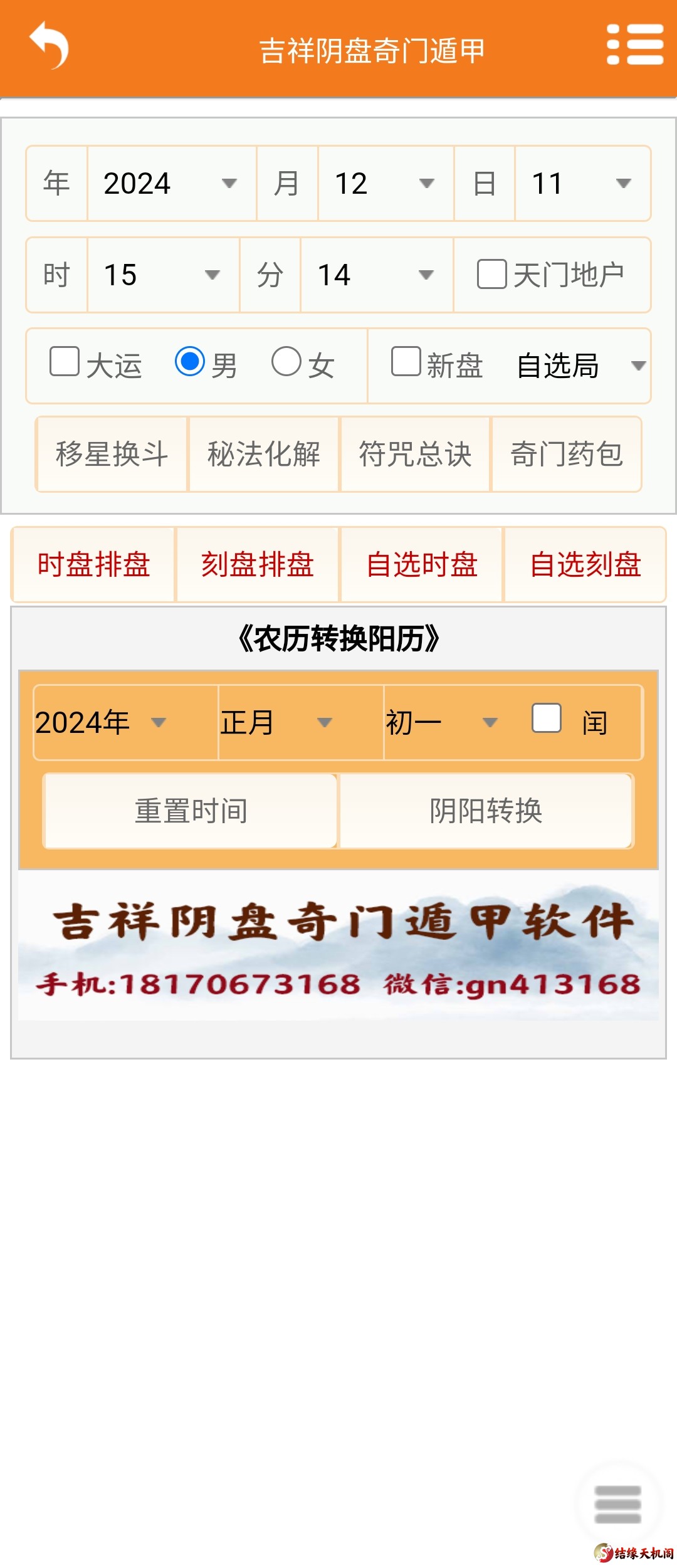Tick the 新盘 checkbox
The image size is (677, 1568).
click(x=406, y=362)
